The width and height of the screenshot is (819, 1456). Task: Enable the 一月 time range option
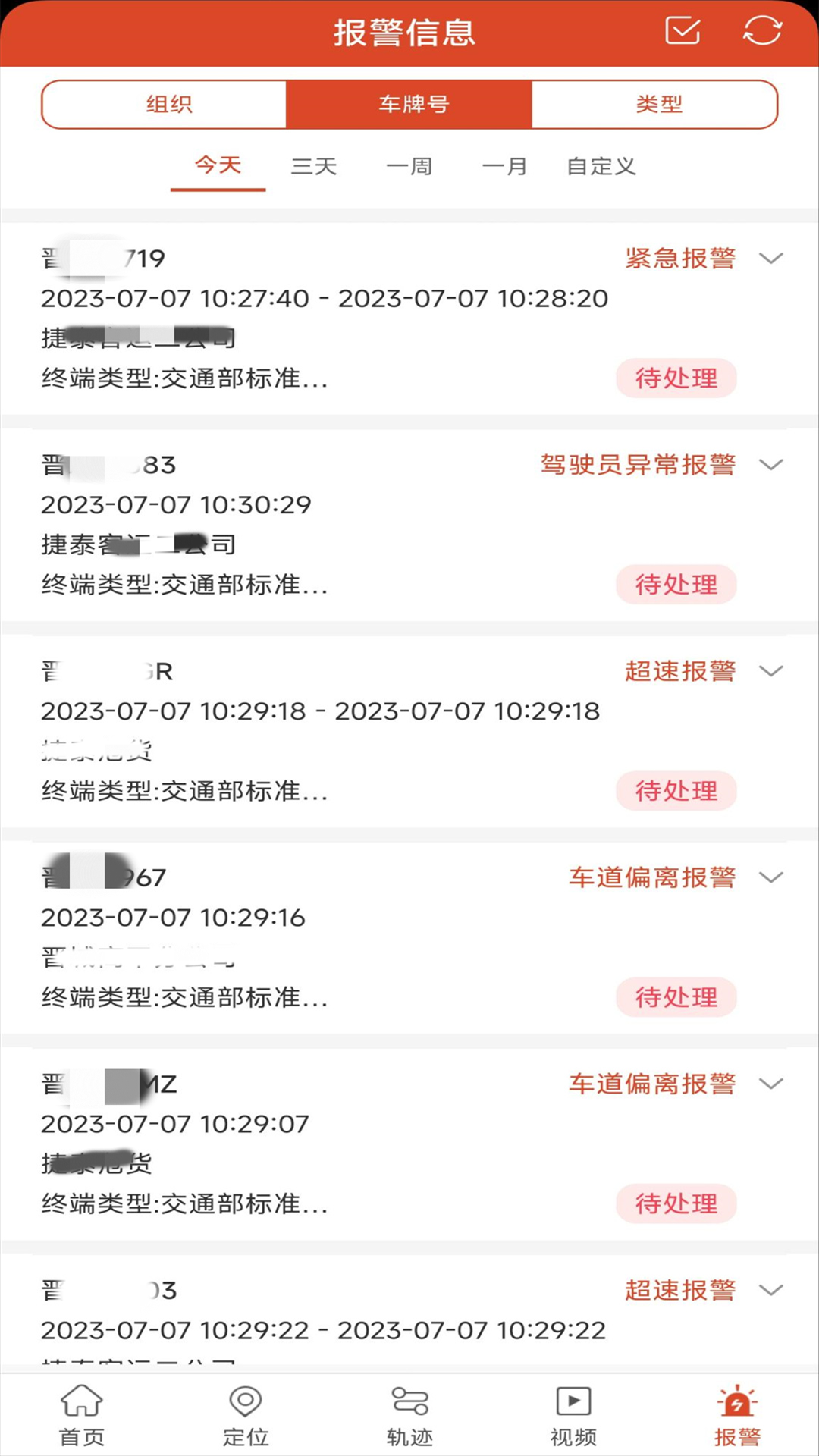point(504,166)
